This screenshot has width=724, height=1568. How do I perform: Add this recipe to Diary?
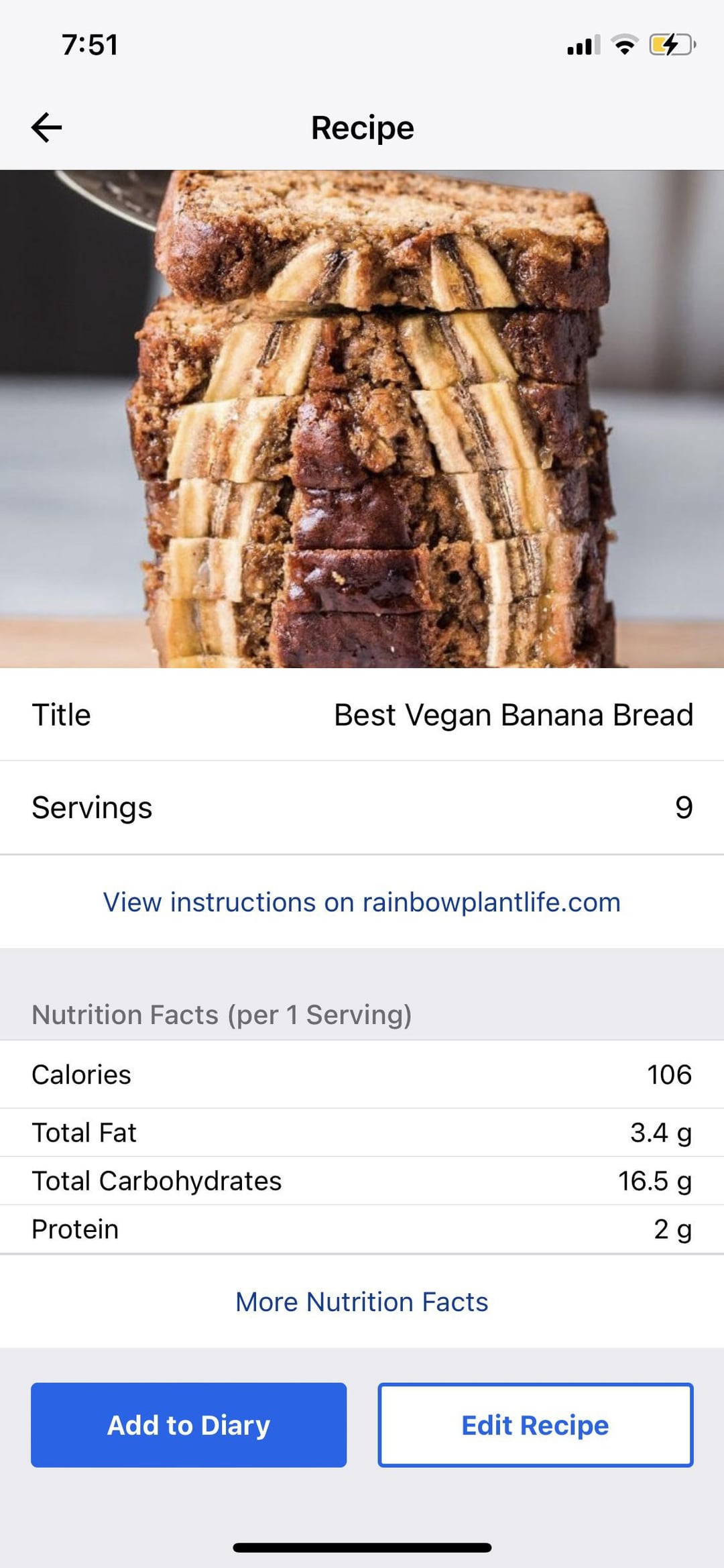tap(188, 1425)
